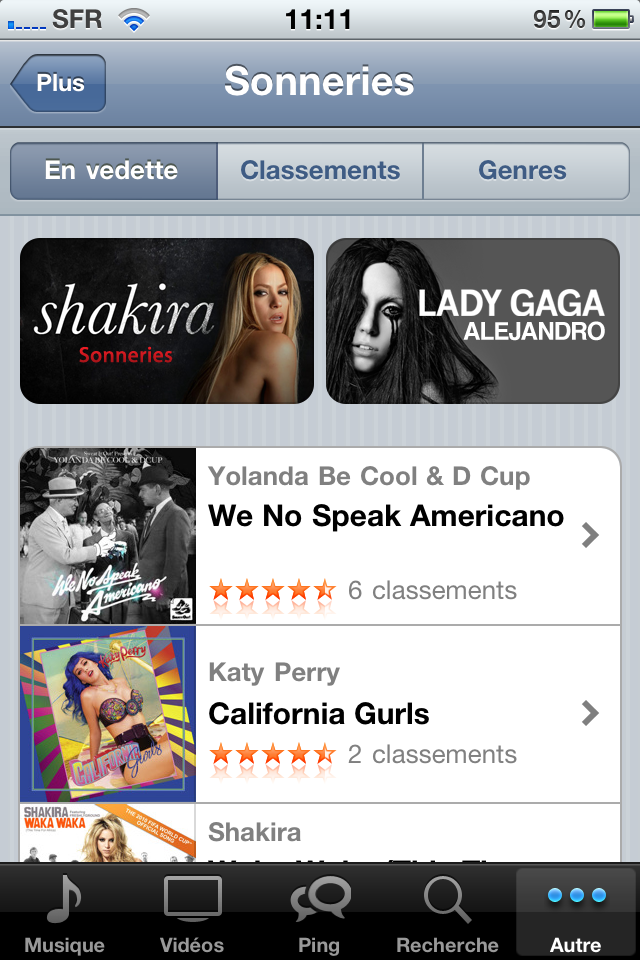Open the Shakira Sonneries banner
Image resolution: width=640 pixels, height=960 pixels.
coord(167,320)
